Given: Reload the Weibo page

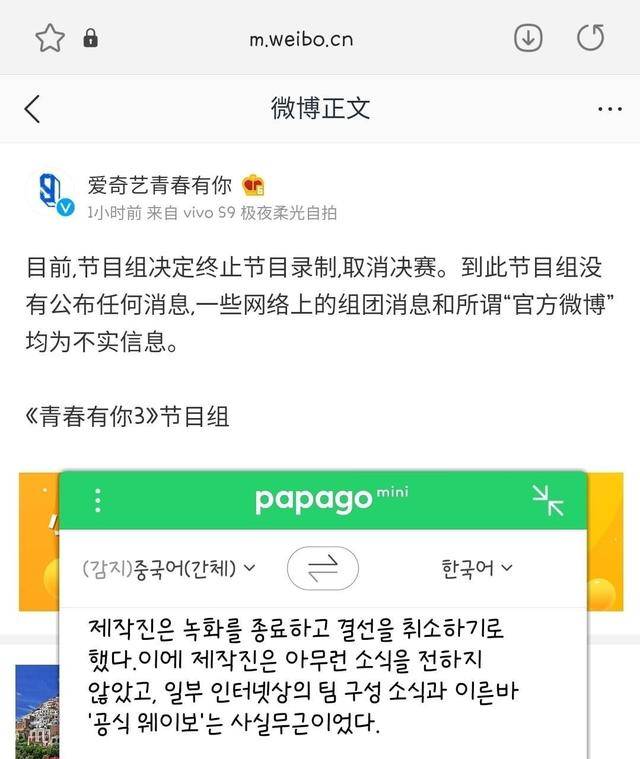Looking at the screenshot, I should click(591, 38).
